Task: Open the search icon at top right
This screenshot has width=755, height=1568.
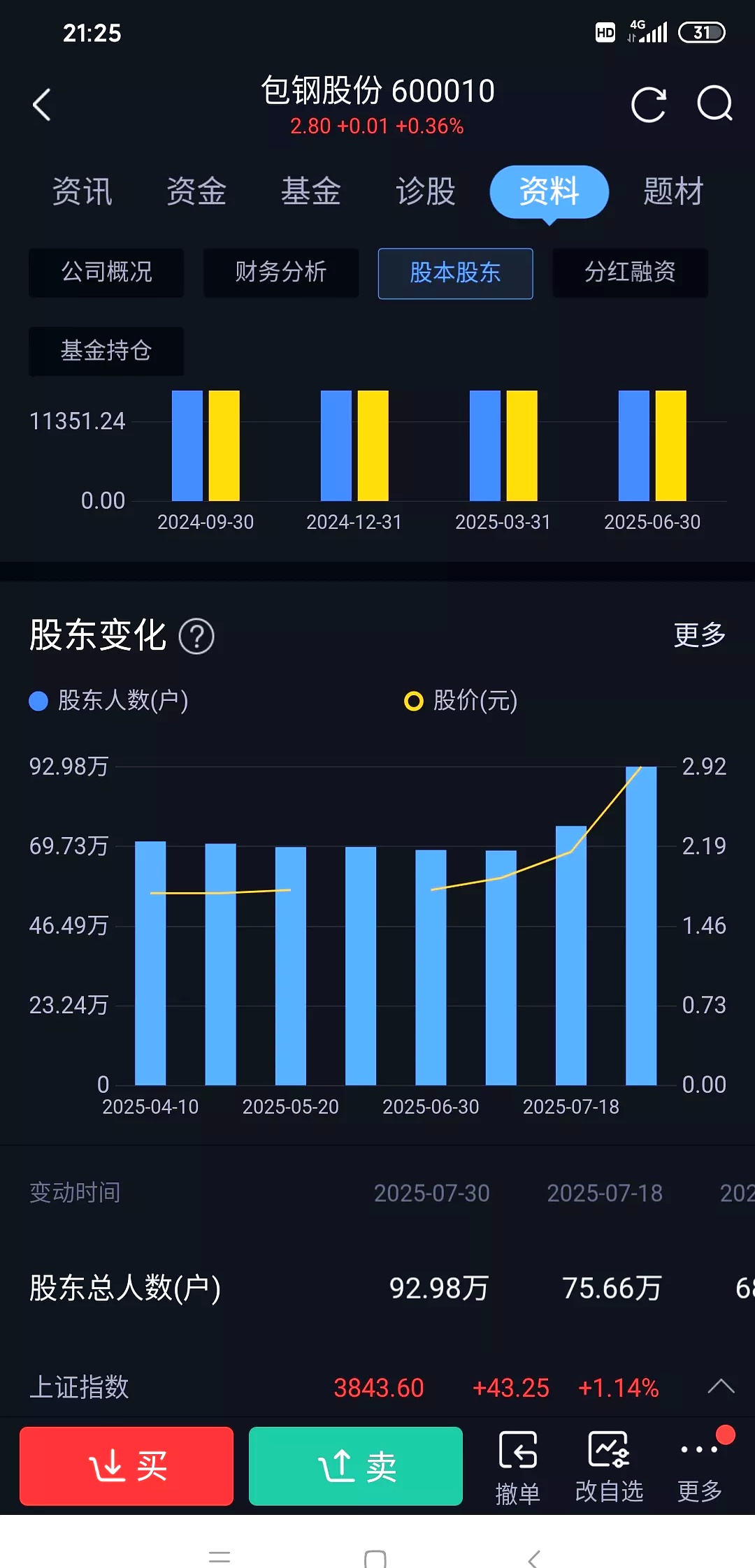Action: coord(715,105)
